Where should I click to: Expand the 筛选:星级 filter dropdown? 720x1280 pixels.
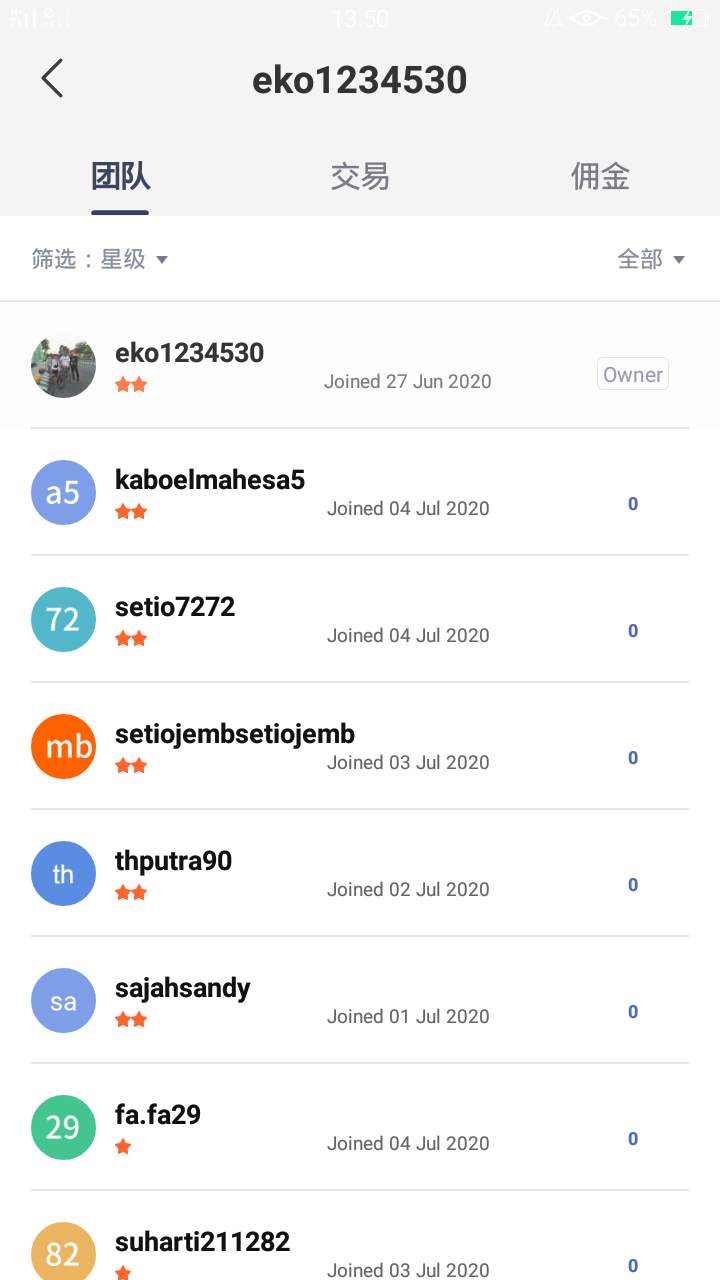point(100,259)
